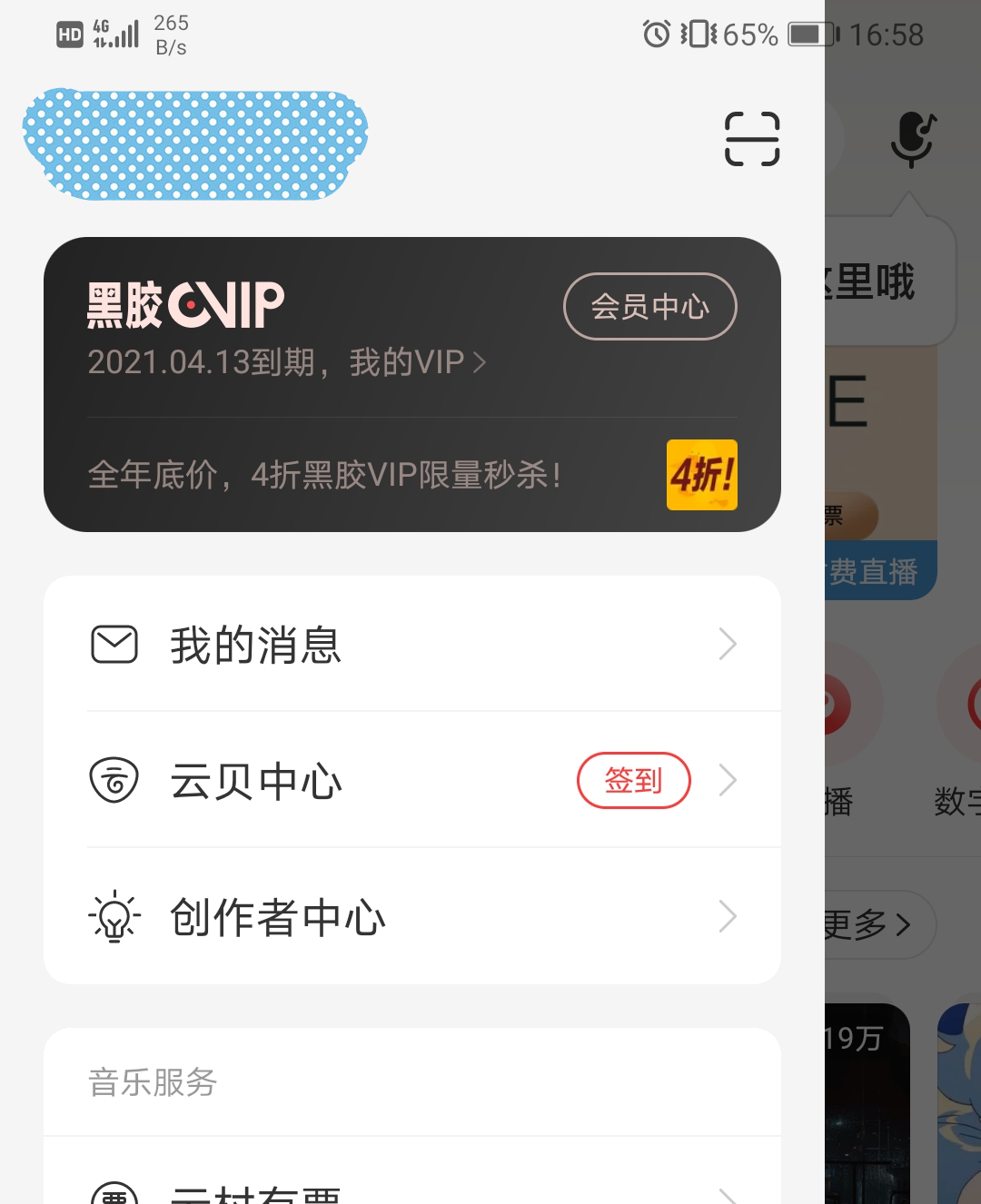
Task: Tap the 云贝中心 coin icon
Action: (x=114, y=778)
